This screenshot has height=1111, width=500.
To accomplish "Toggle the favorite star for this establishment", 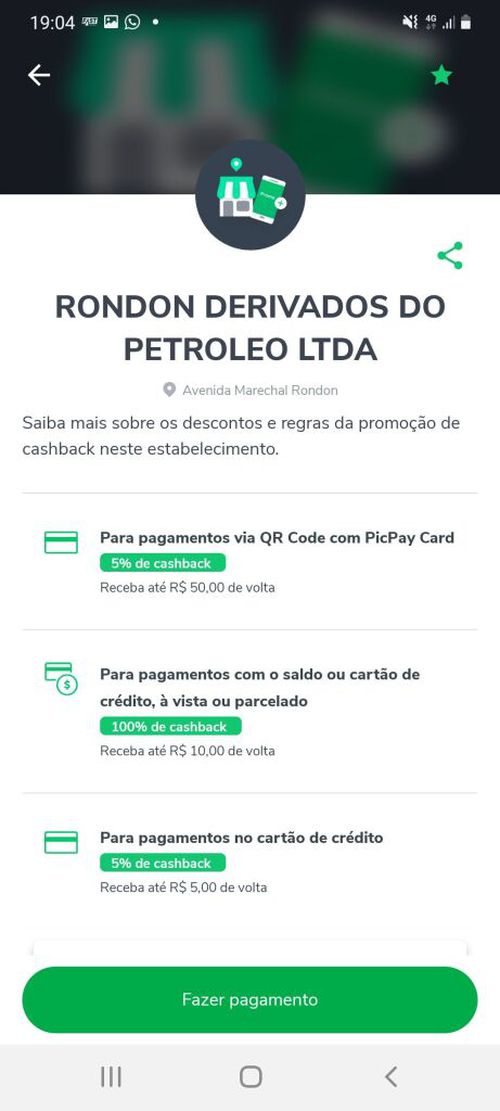I will pyautogui.click(x=441, y=75).
